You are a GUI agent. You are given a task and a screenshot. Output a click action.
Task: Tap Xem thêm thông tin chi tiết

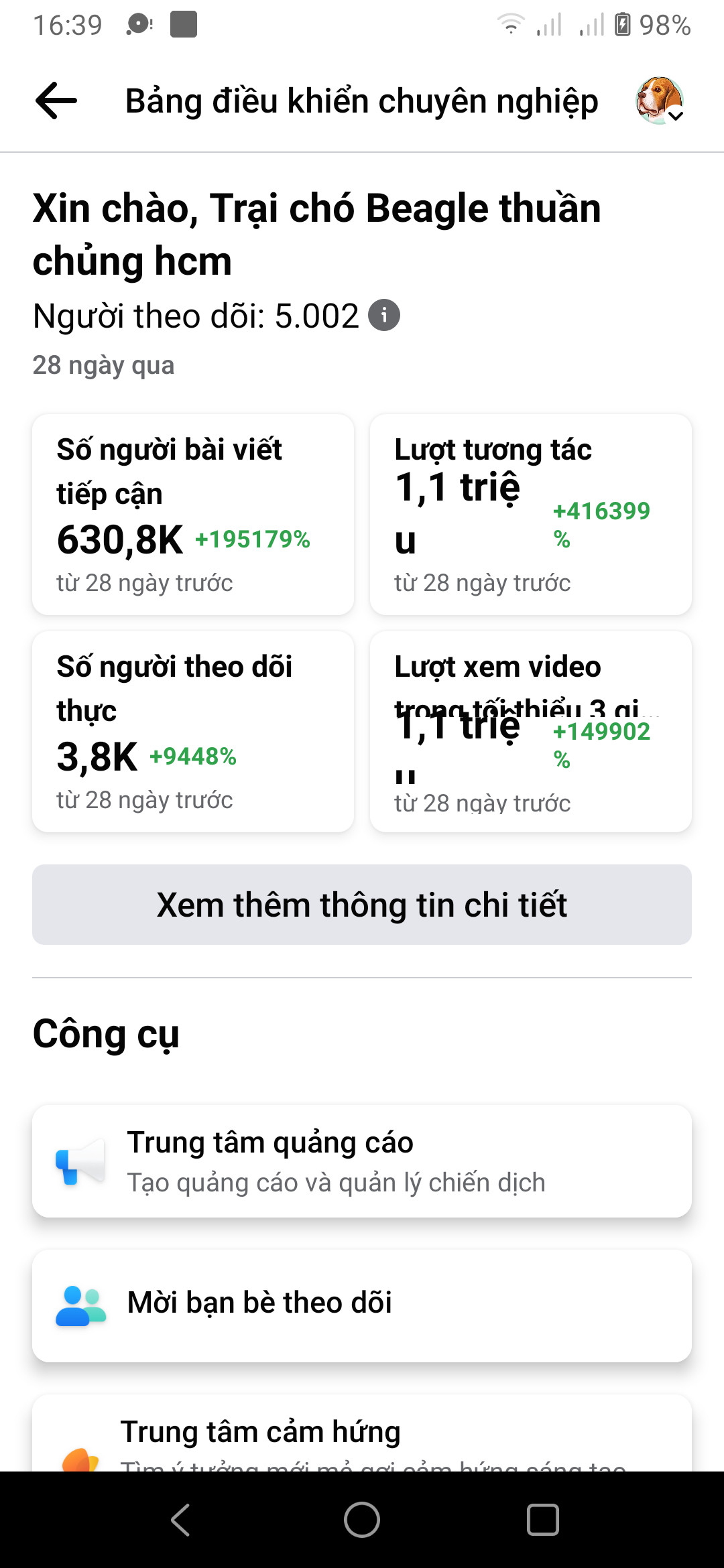[362, 905]
